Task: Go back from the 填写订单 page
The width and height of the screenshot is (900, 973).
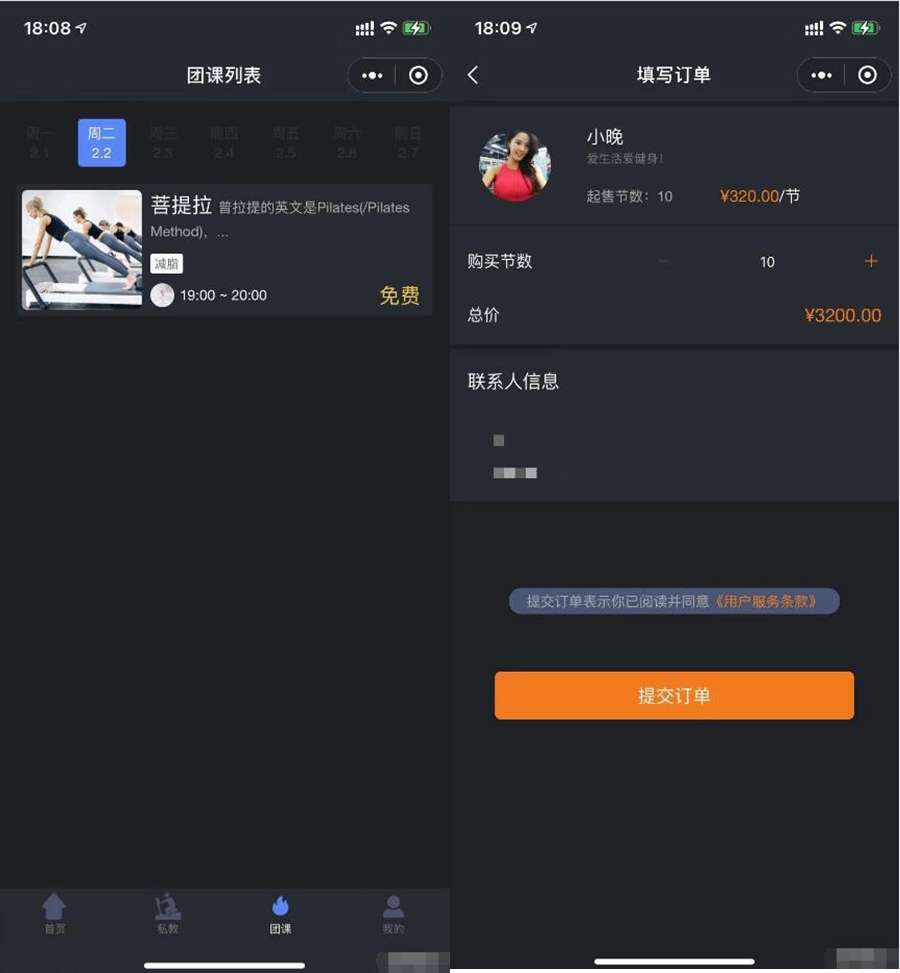Action: coord(473,75)
